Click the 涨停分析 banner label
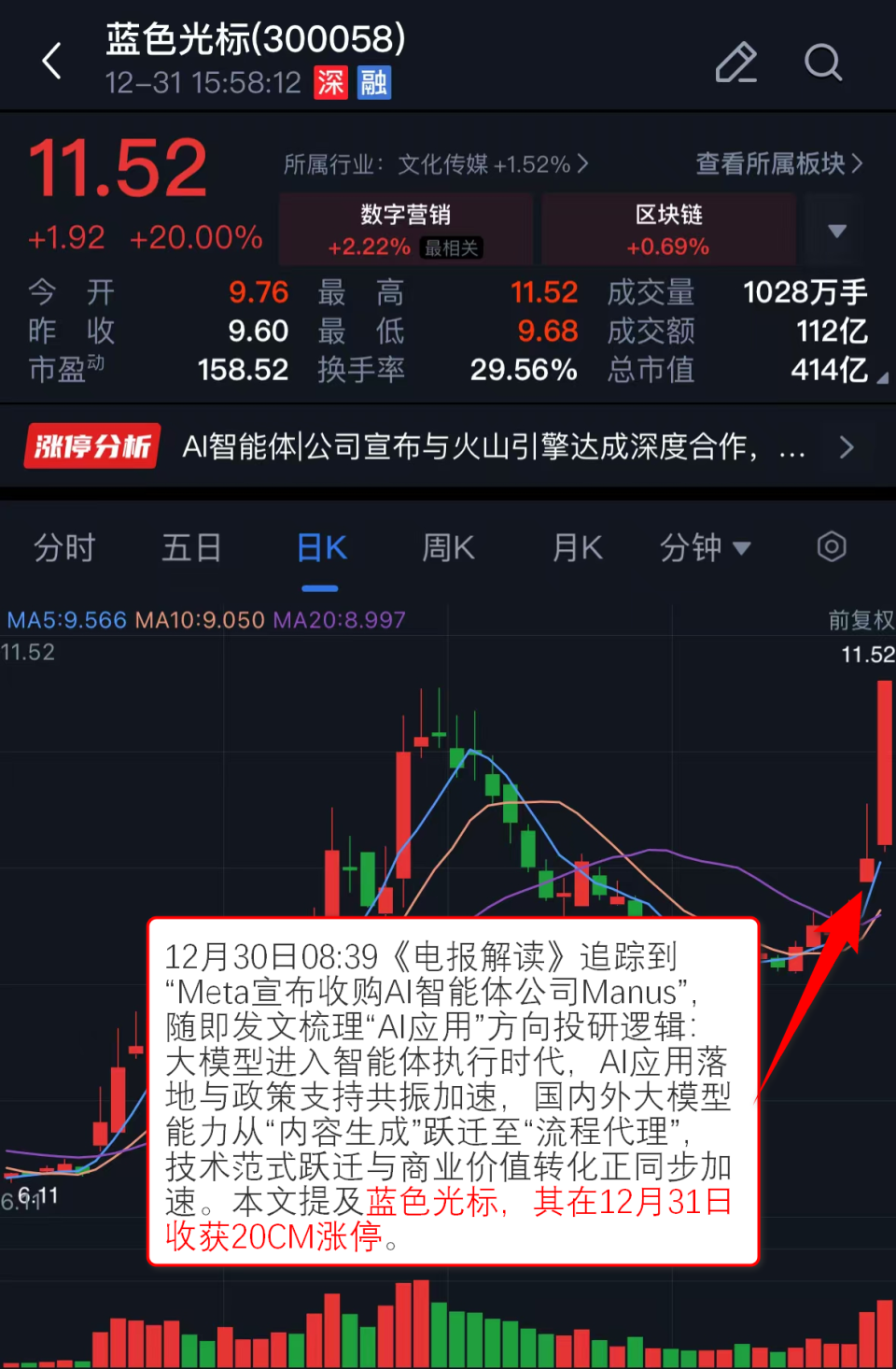Viewport: 896px width, 1369px height. (x=91, y=446)
